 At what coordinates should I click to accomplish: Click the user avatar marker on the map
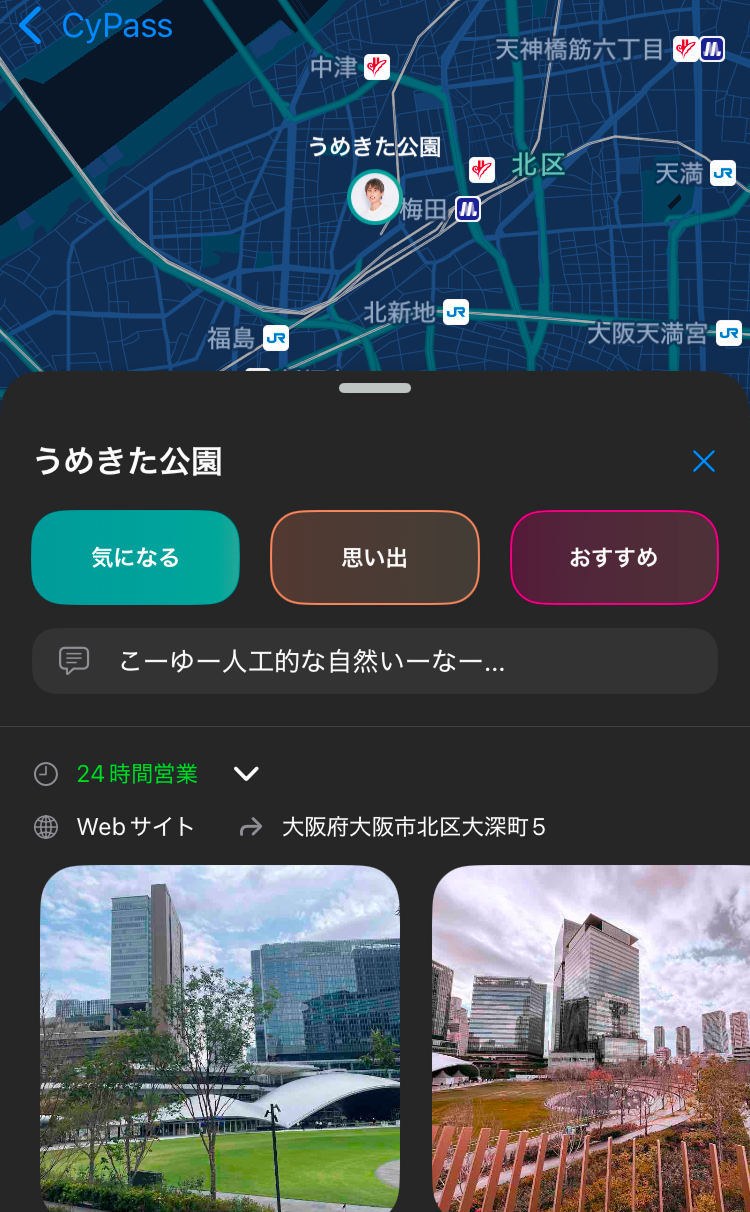[x=374, y=197]
